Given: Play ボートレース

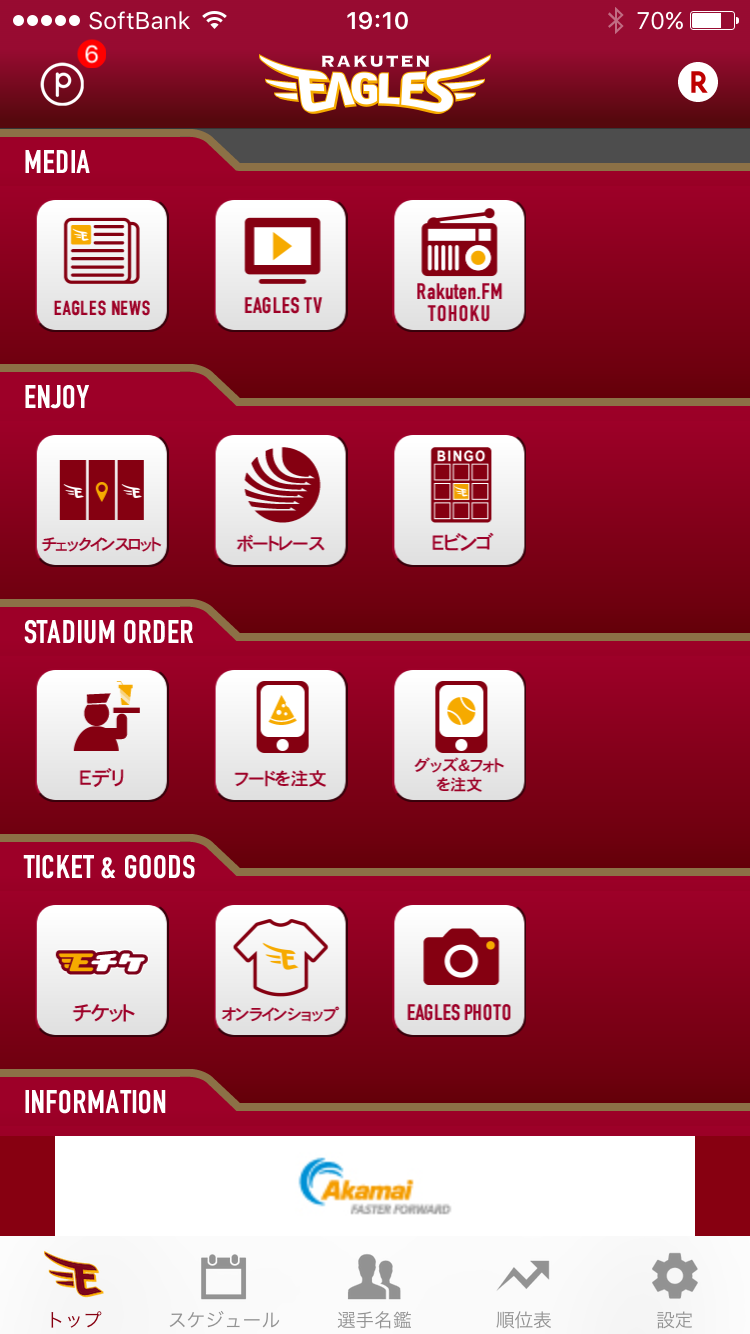Looking at the screenshot, I should [x=281, y=500].
